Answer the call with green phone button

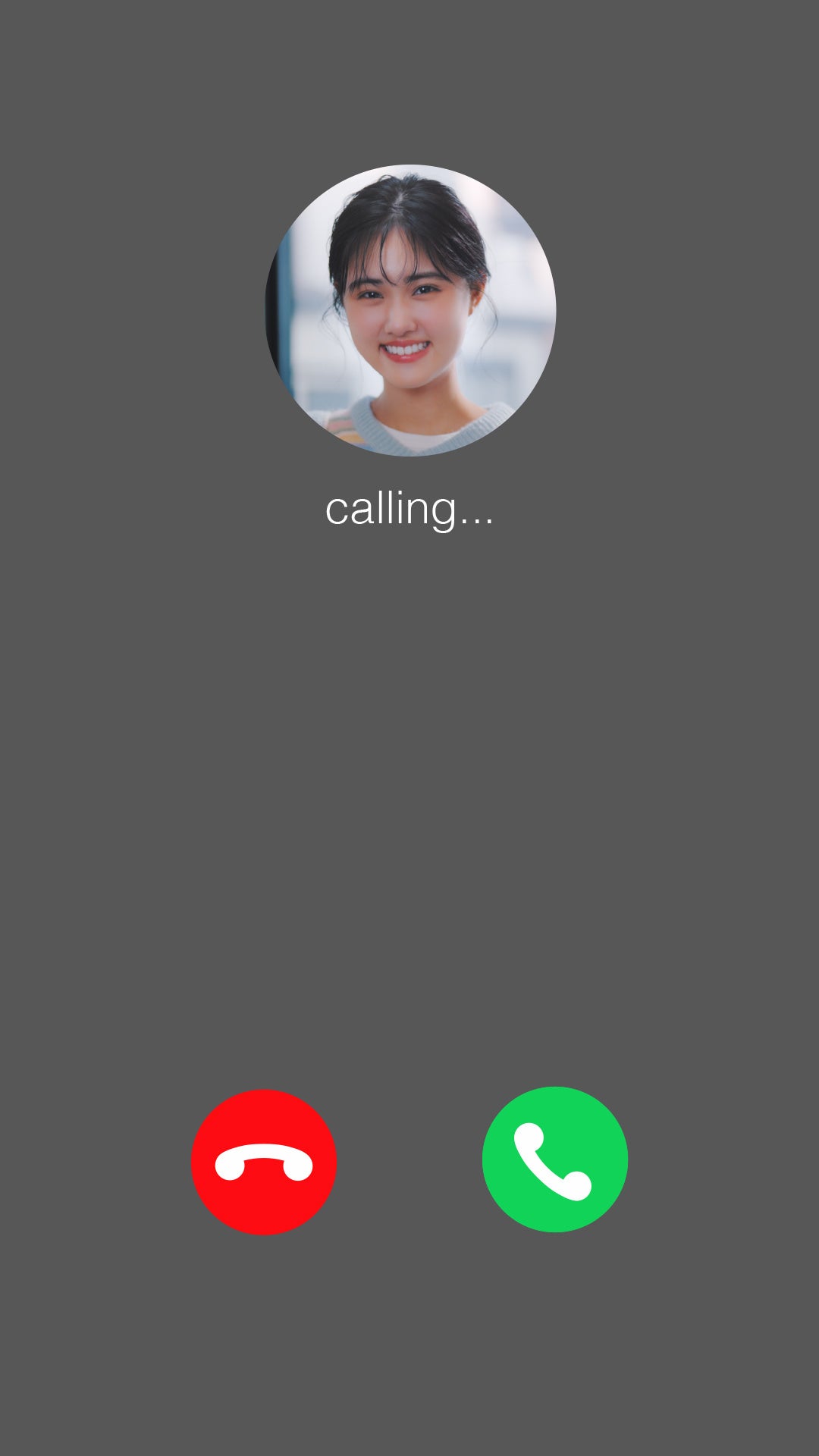click(554, 1159)
